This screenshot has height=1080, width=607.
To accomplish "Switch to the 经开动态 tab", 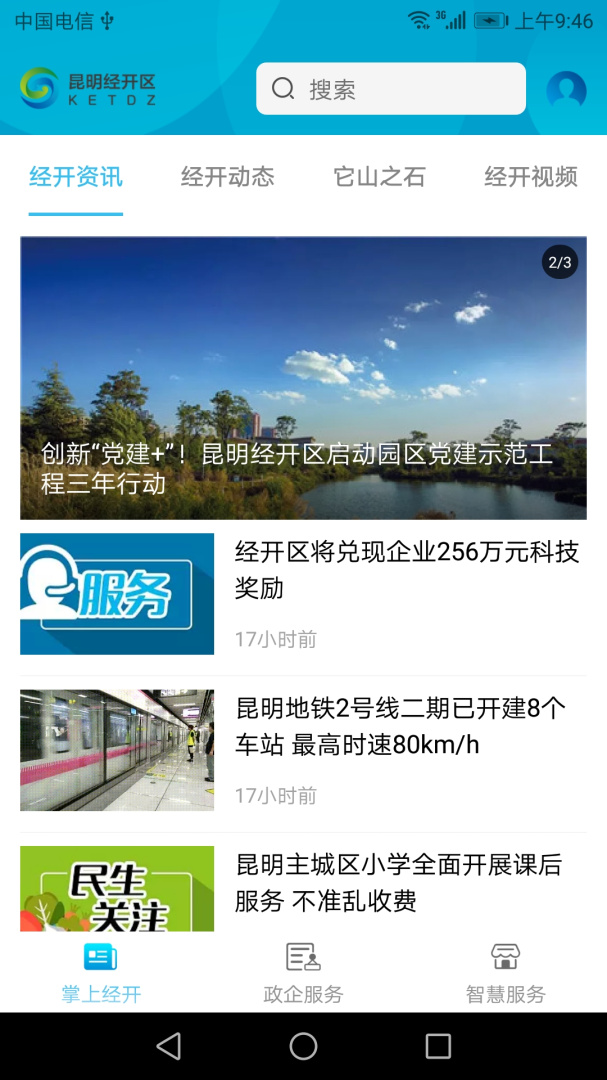I will coord(227,177).
